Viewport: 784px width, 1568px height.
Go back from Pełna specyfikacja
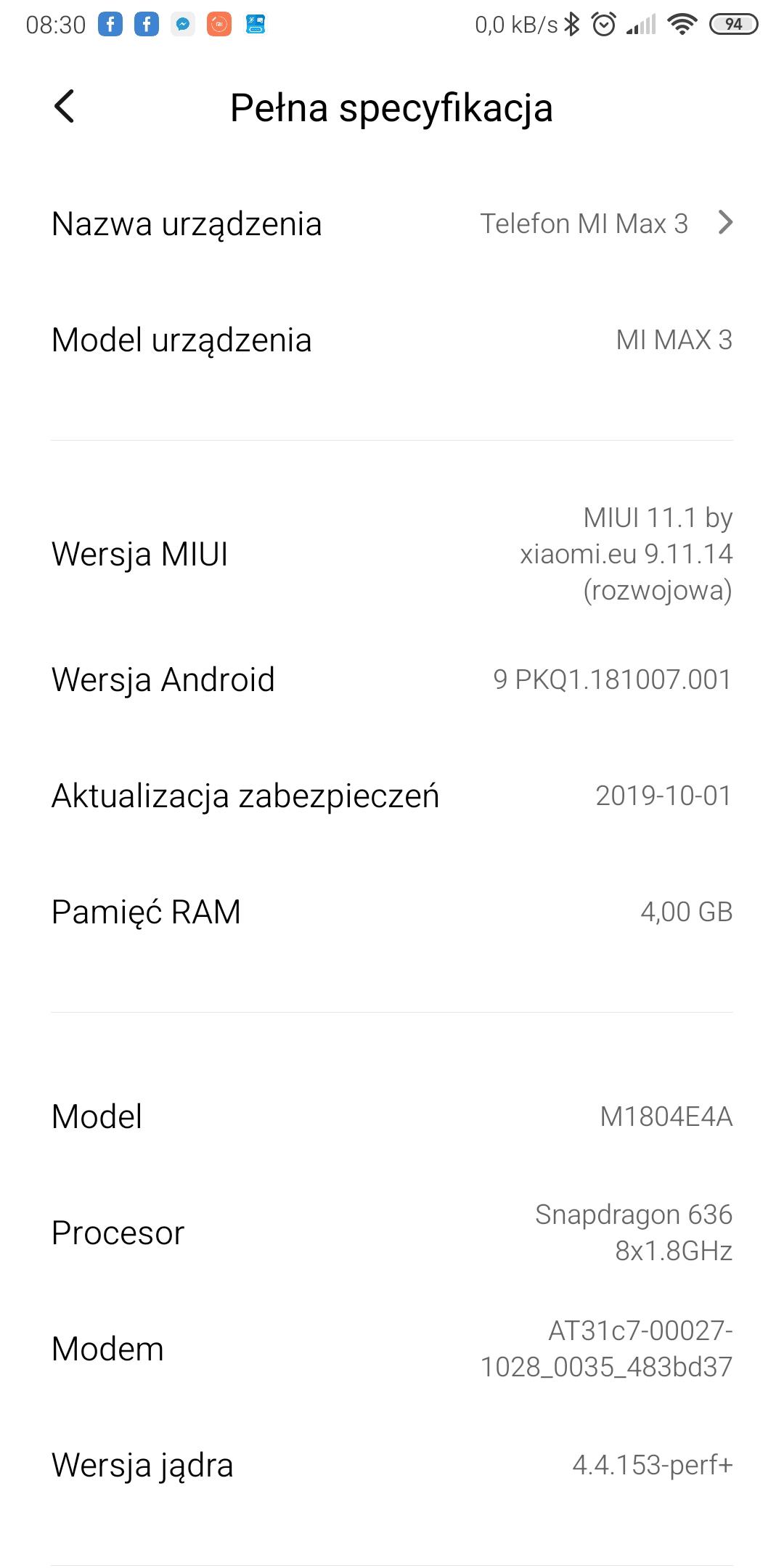pyautogui.click(x=65, y=107)
